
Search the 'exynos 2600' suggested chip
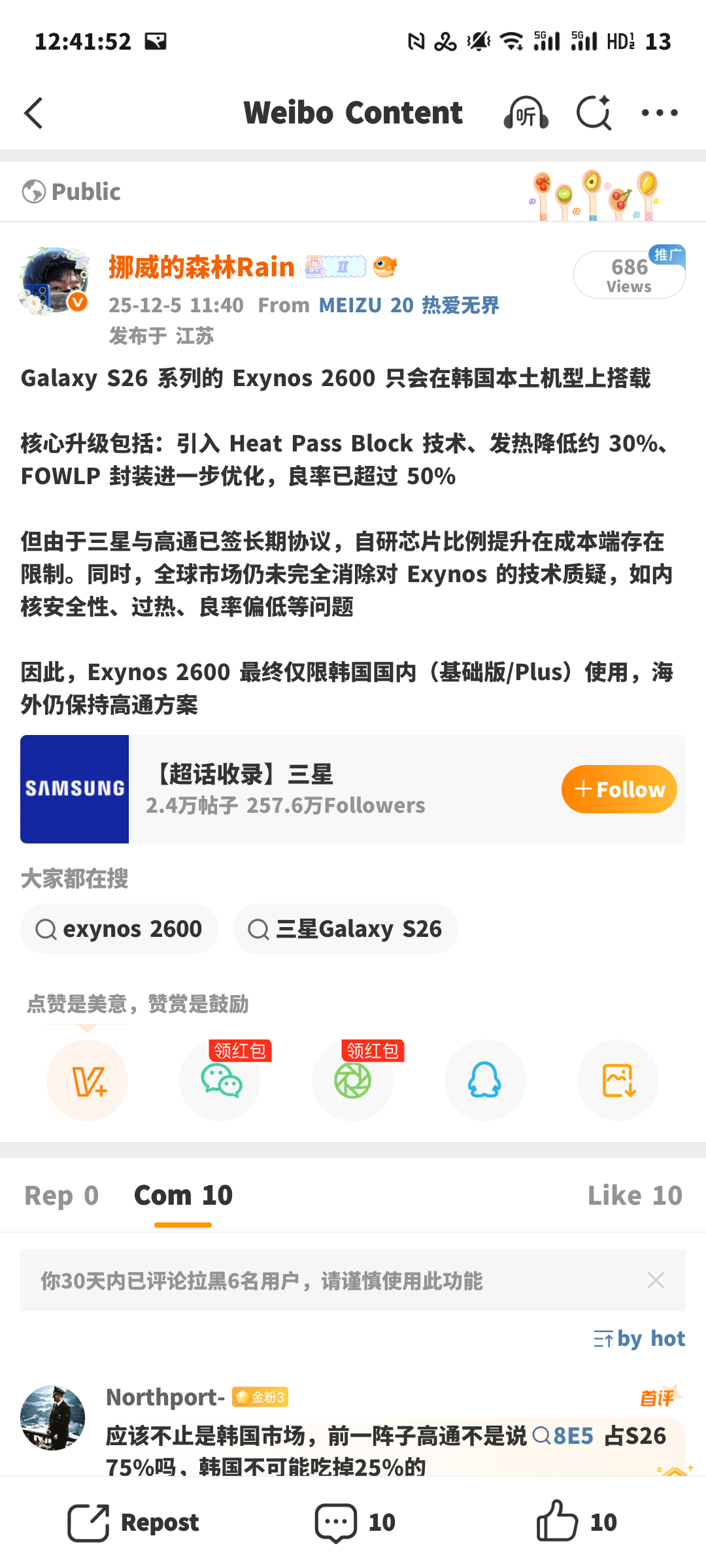click(120, 928)
